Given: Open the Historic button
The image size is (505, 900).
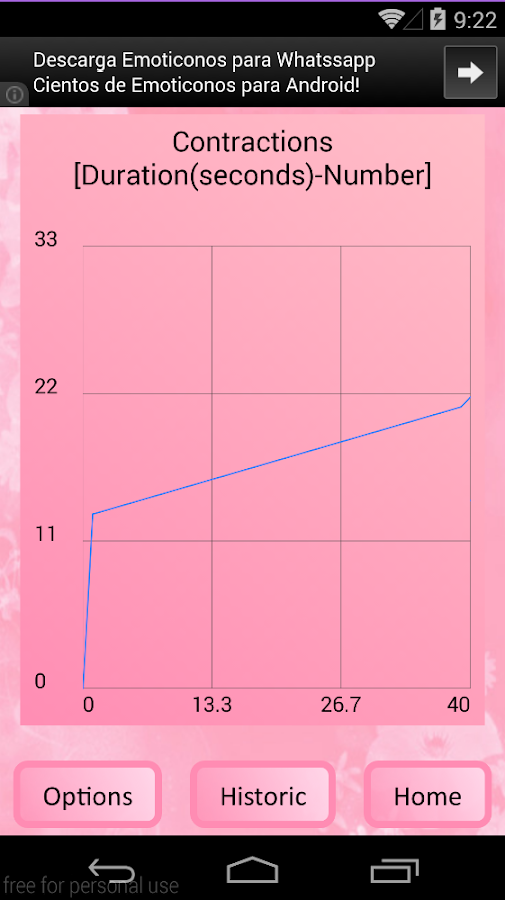Looking at the screenshot, I should [263, 795].
